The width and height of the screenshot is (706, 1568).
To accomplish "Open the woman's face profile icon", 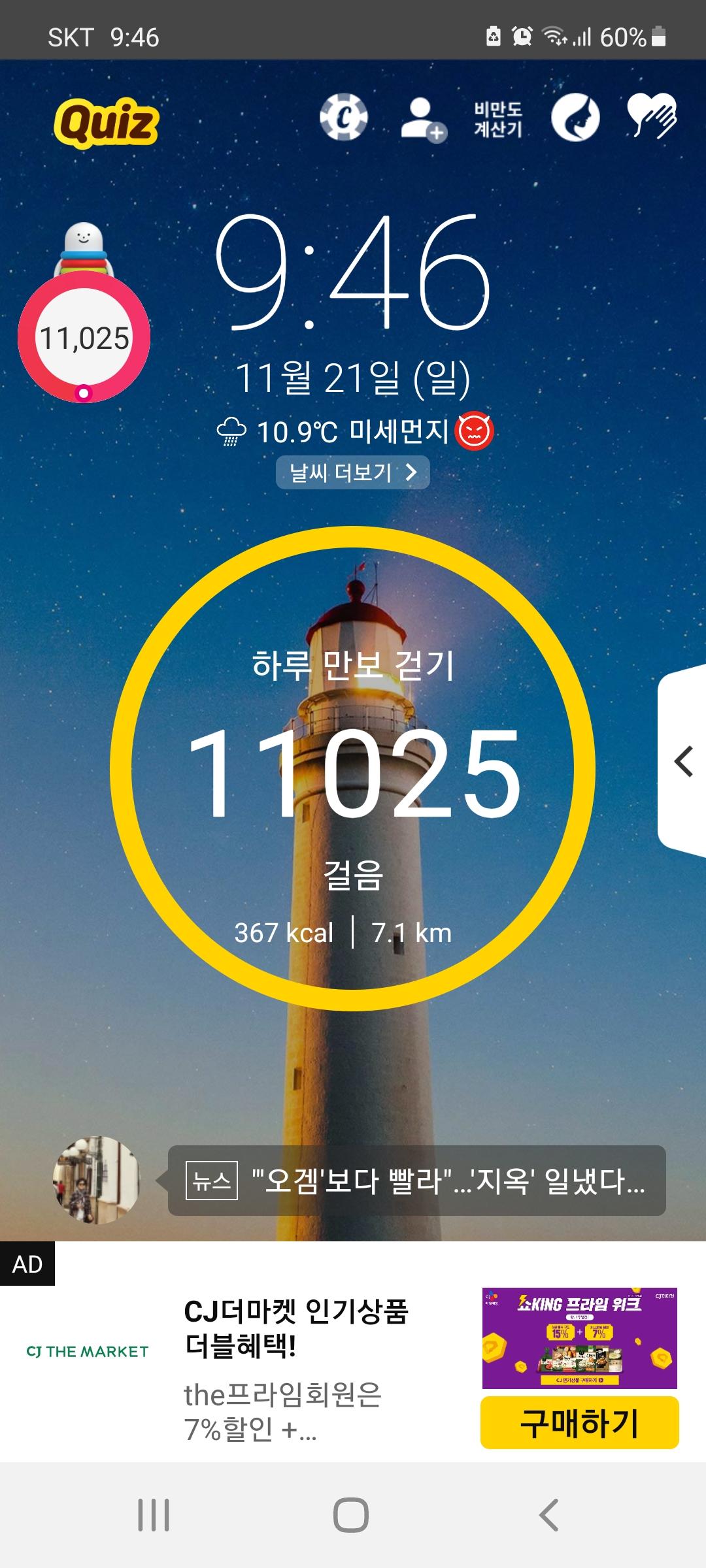I will pos(575,118).
